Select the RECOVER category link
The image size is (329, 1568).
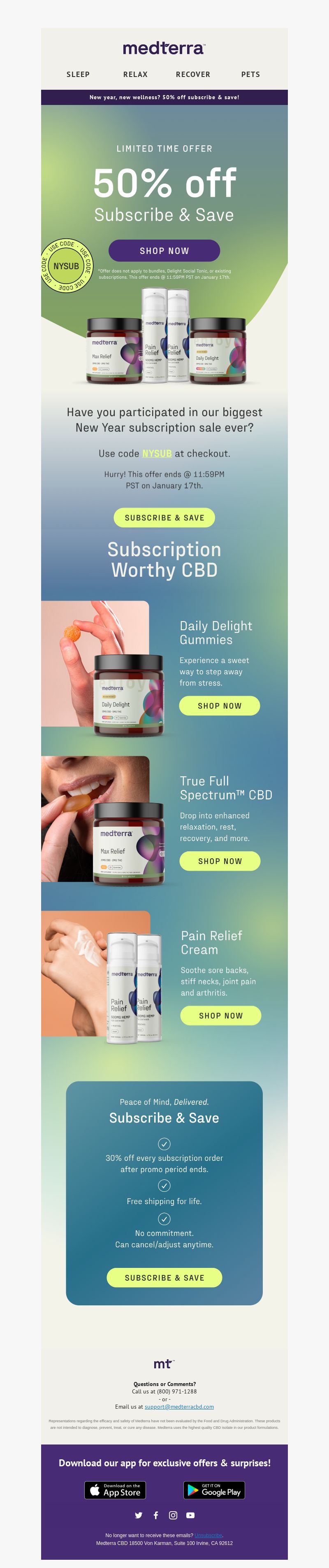click(x=193, y=74)
